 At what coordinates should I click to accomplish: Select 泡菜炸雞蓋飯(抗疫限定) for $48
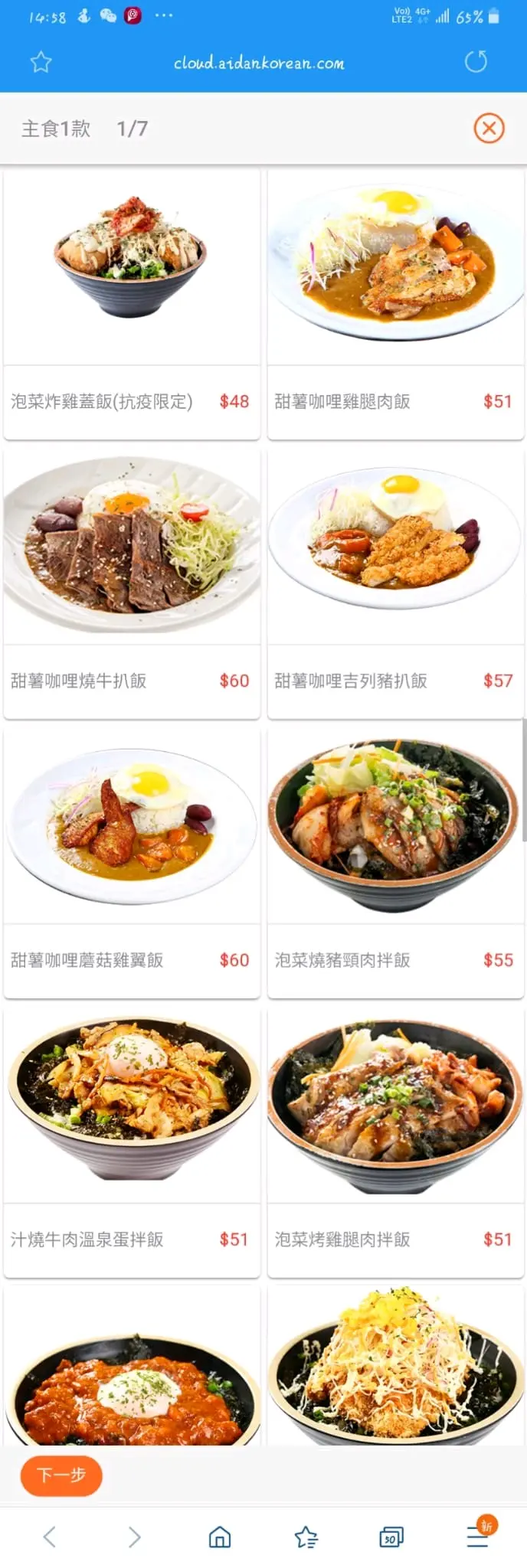[x=132, y=305]
